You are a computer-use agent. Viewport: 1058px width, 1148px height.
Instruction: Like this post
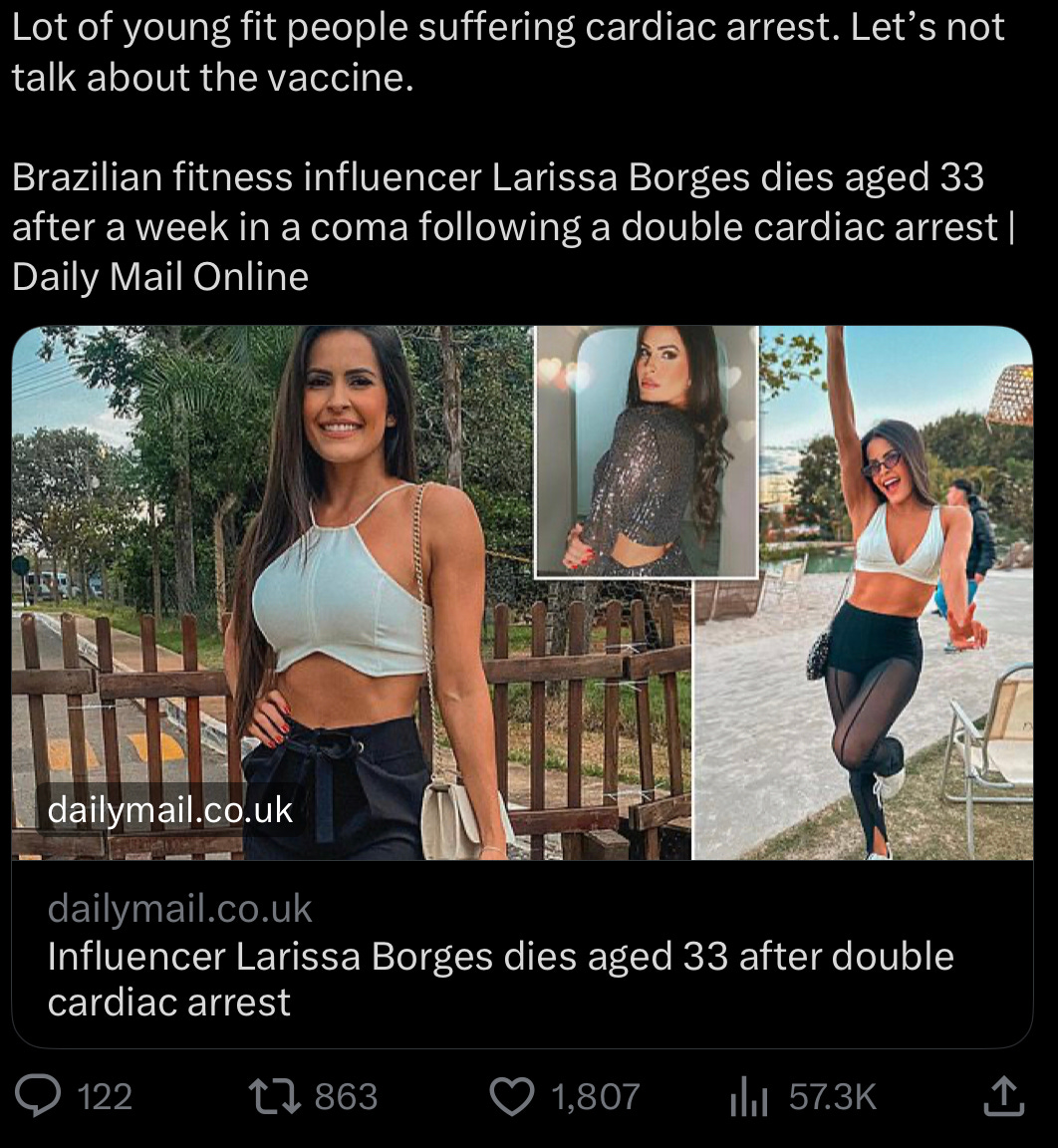point(512,1097)
